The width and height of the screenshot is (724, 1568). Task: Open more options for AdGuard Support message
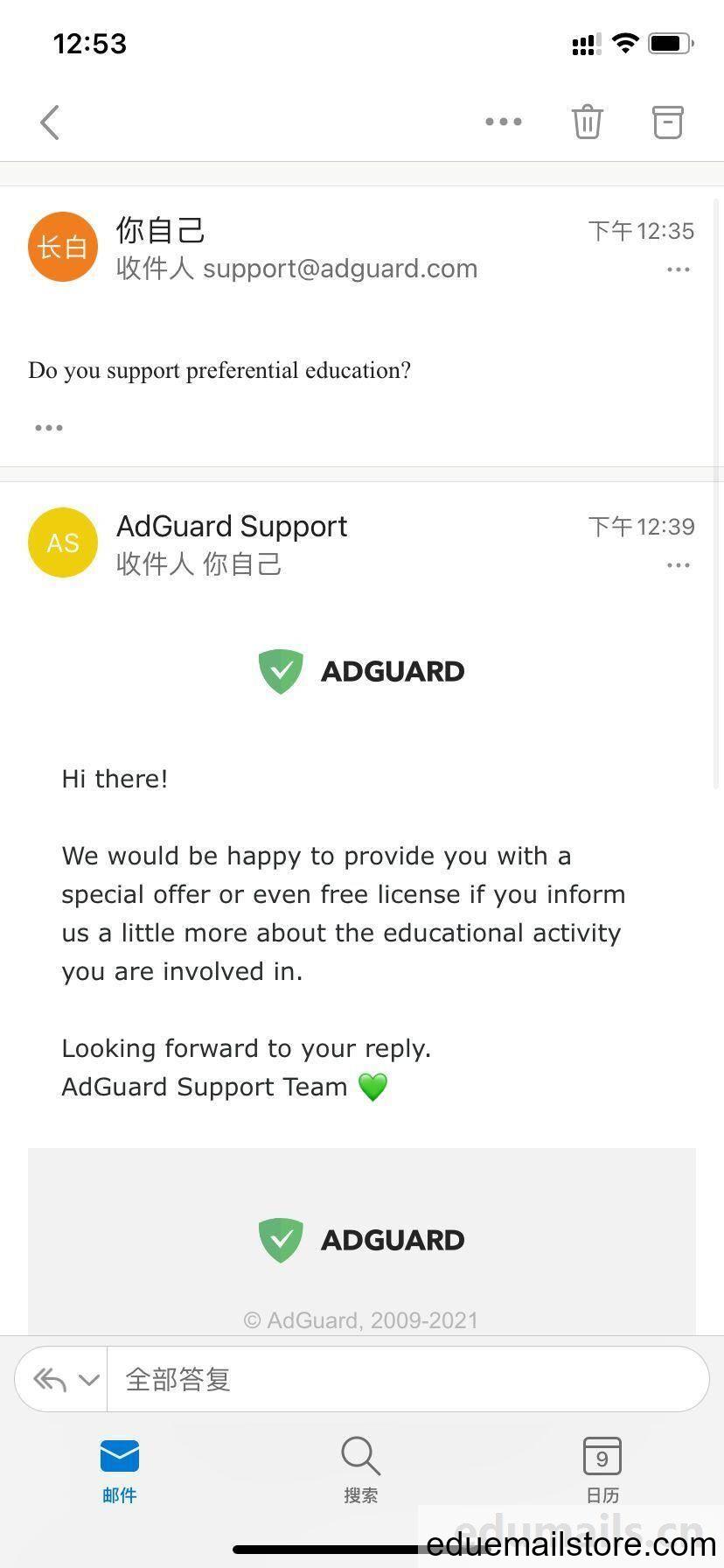click(x=679, y=565)
